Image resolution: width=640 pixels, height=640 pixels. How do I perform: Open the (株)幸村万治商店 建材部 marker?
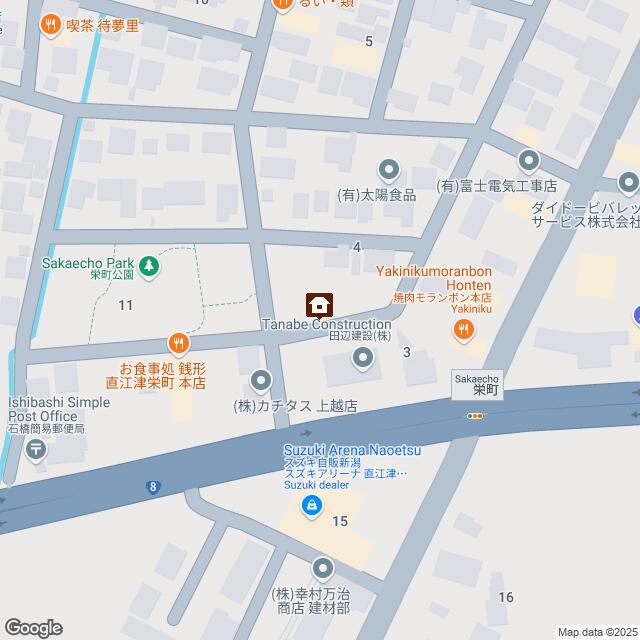[x=322, y=569]
